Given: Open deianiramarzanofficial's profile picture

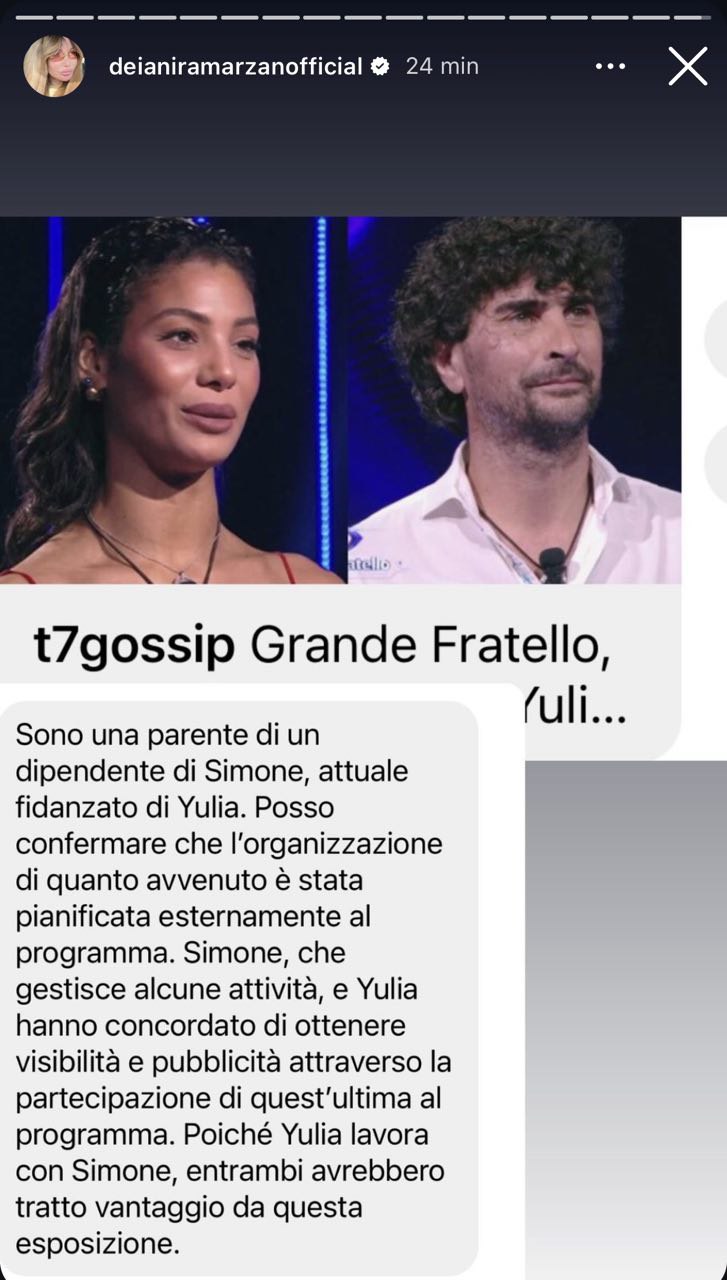Looking at the screenshot, I should click(x=53, y=66).
